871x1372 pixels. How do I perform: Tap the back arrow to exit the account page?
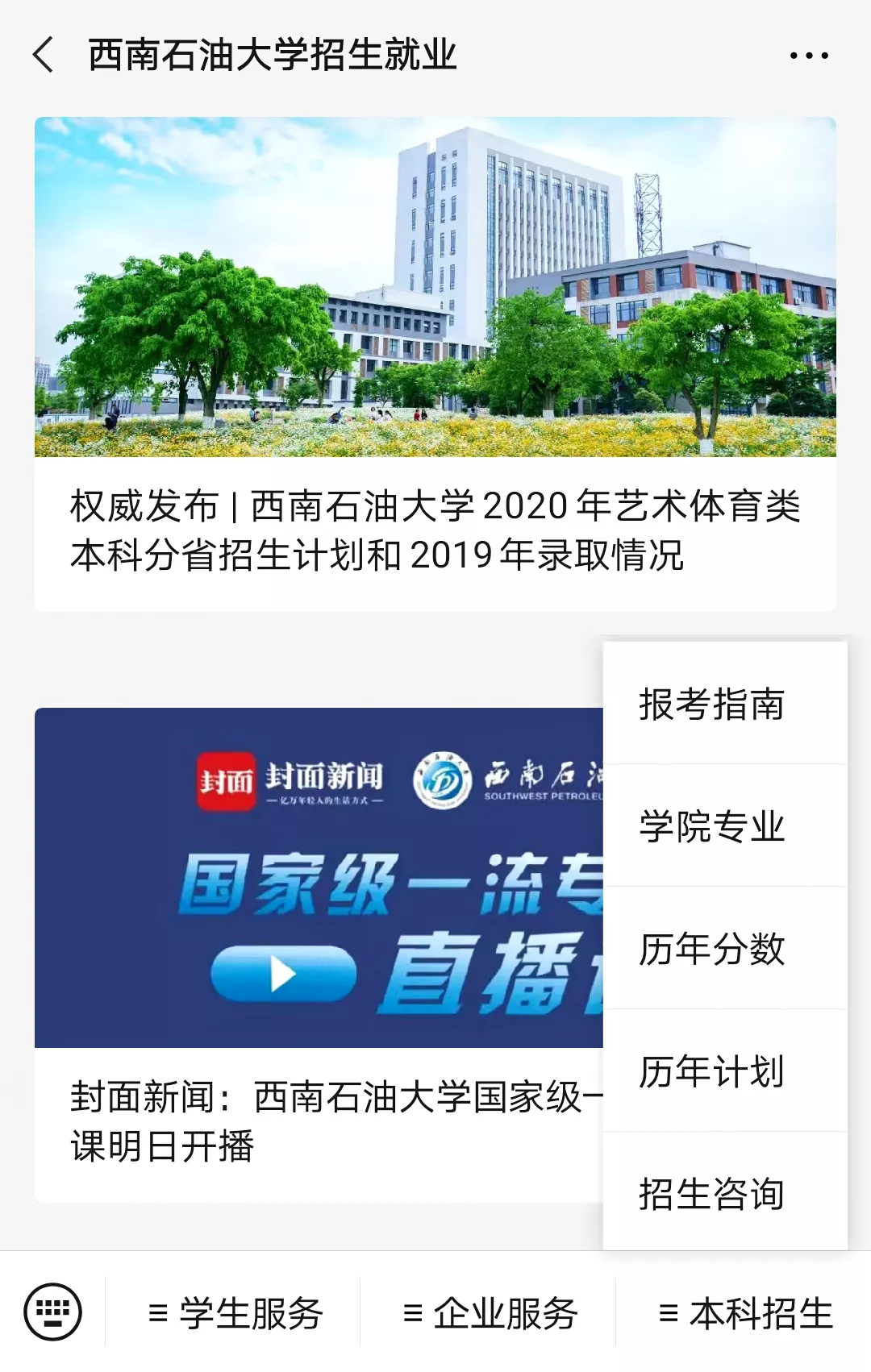[44, 54]
